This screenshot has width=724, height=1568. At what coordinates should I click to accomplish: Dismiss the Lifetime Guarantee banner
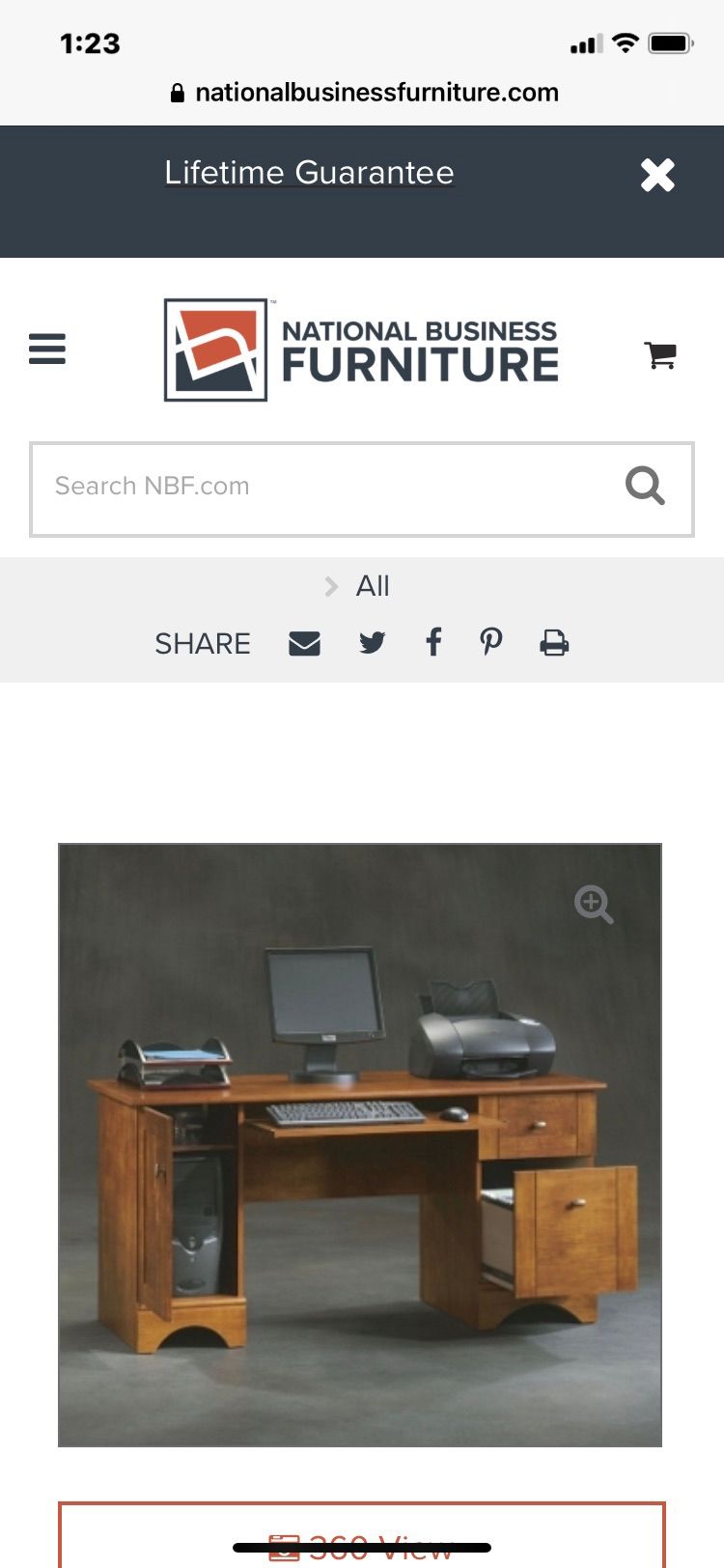point(657,175)
